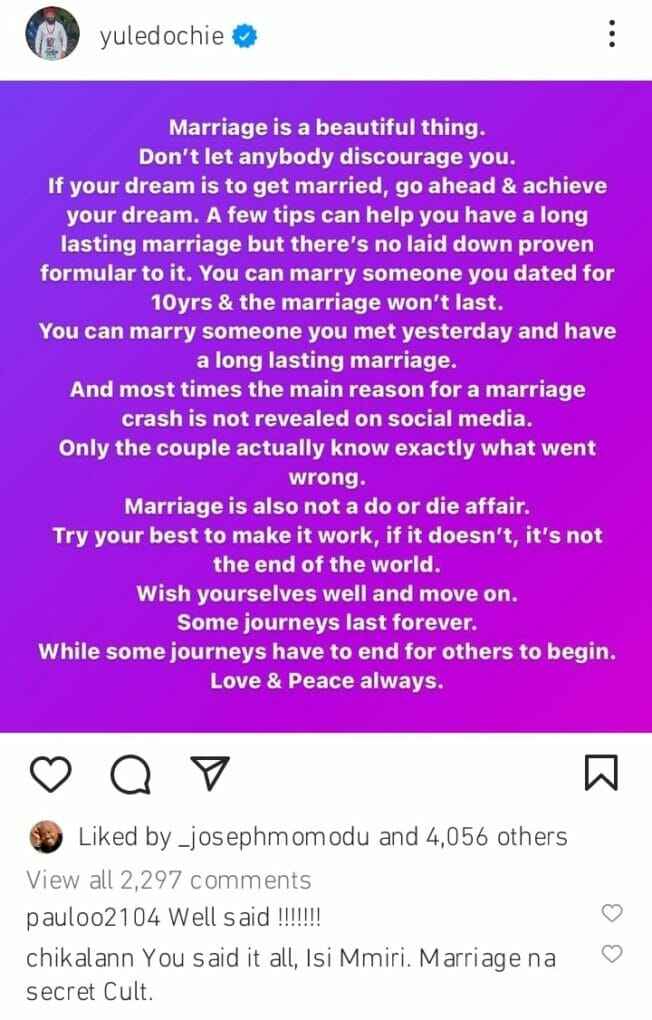Share the post via the paper plane icon

click(x=210, y=774)
